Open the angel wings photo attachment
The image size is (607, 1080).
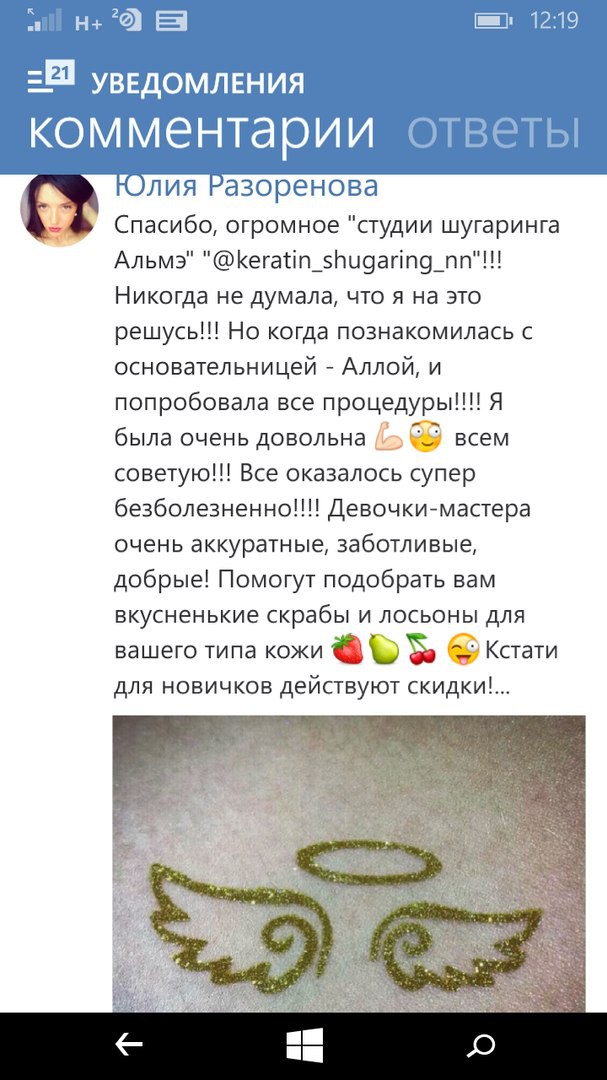tap(348, 863)
